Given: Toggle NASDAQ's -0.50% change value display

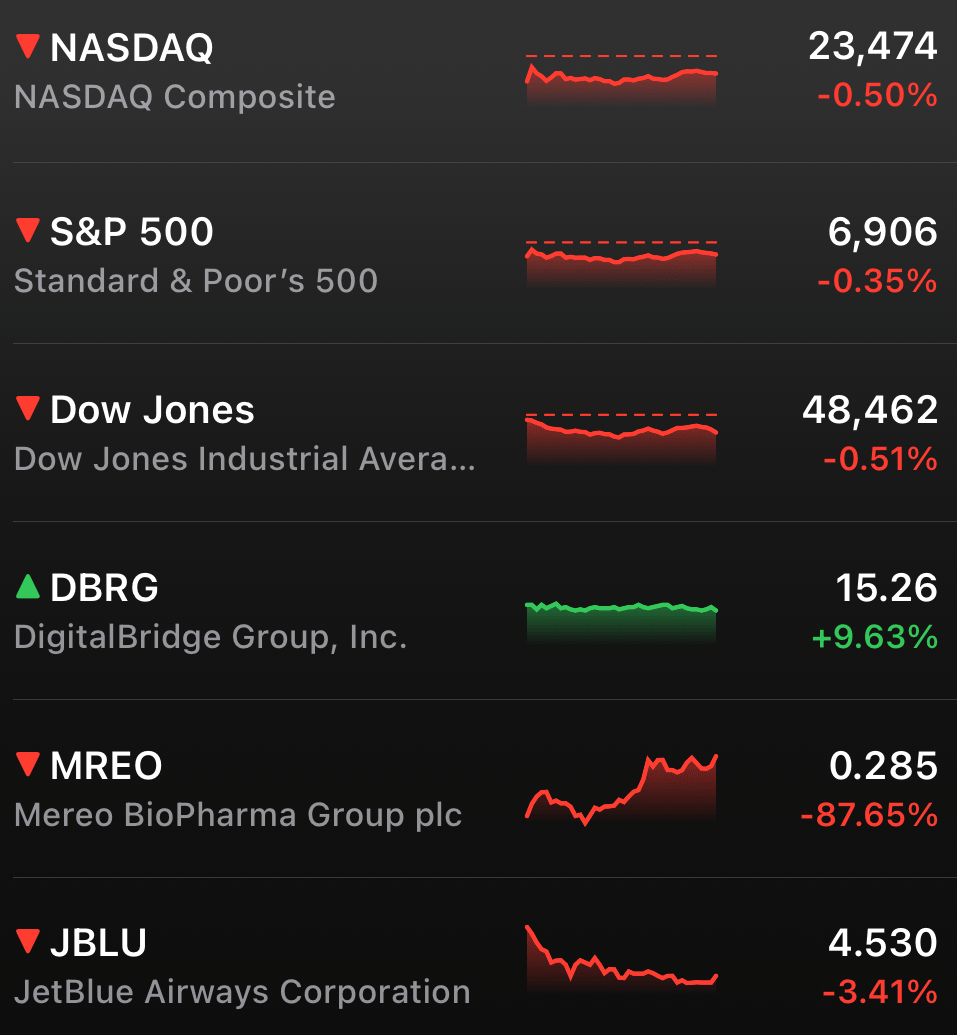Looking at the screenshot, I should pos(877,96).
